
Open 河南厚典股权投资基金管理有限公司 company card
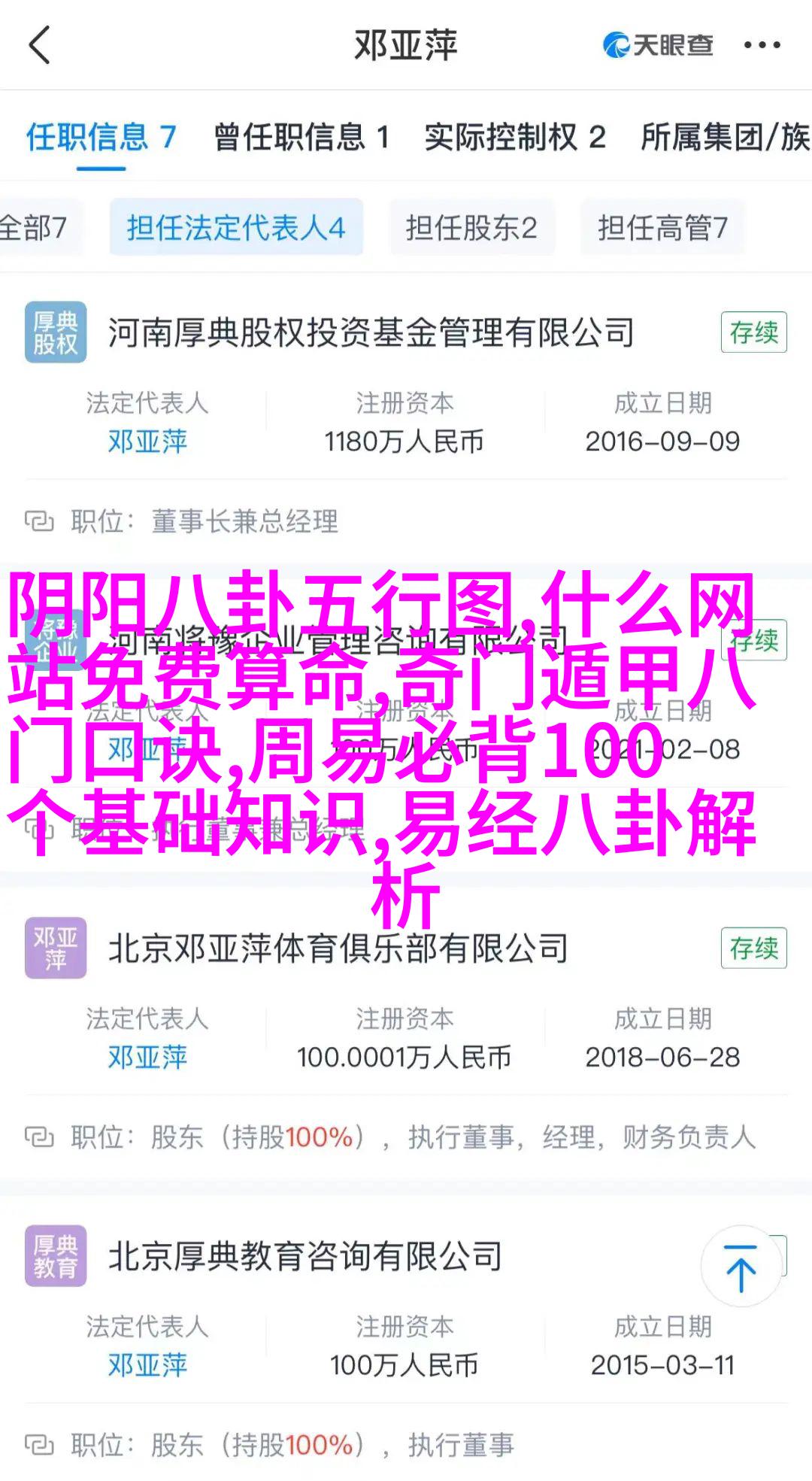[371, 333]
